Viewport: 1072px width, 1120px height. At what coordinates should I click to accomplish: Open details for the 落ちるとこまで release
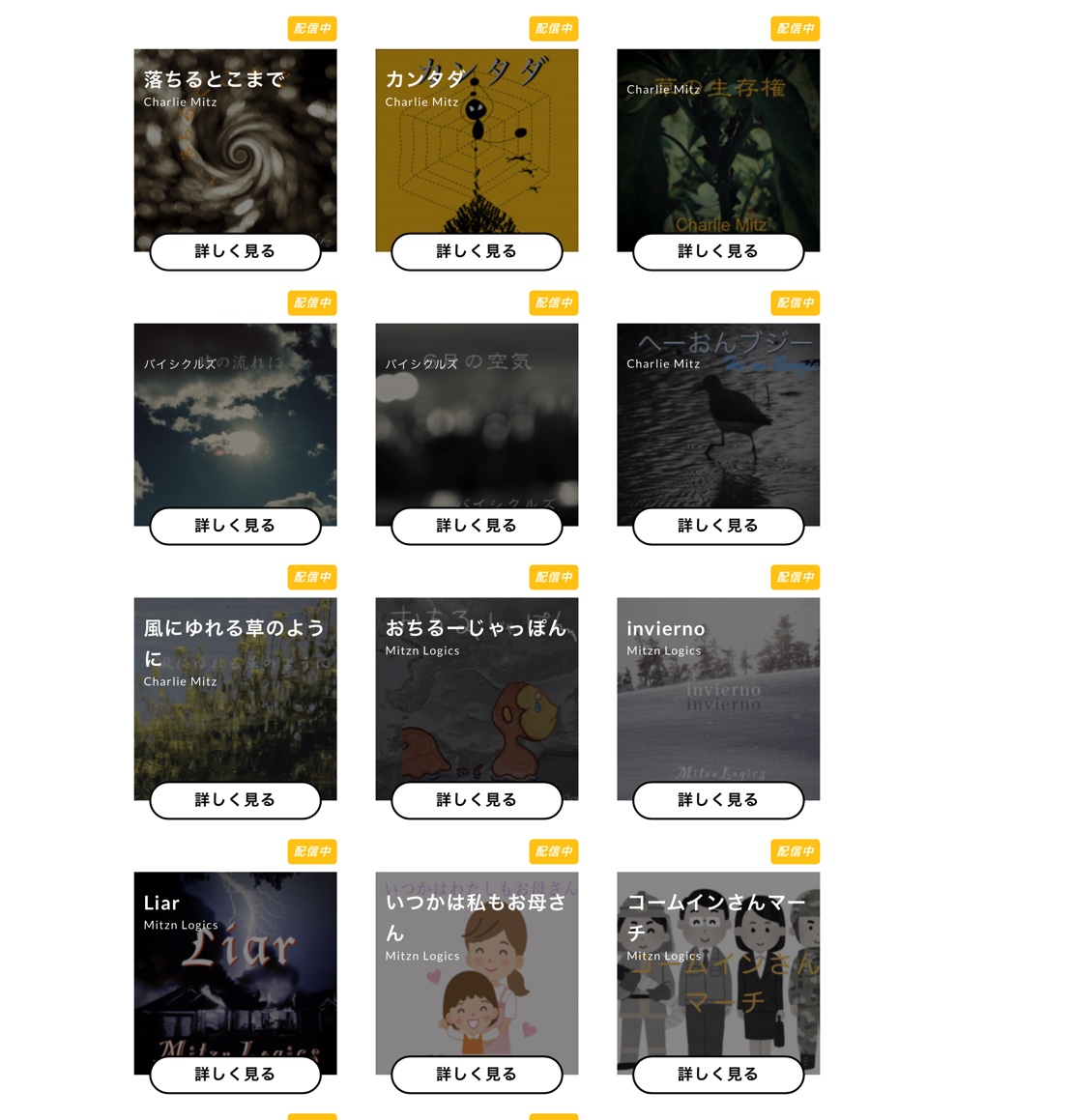coord(235,250)
